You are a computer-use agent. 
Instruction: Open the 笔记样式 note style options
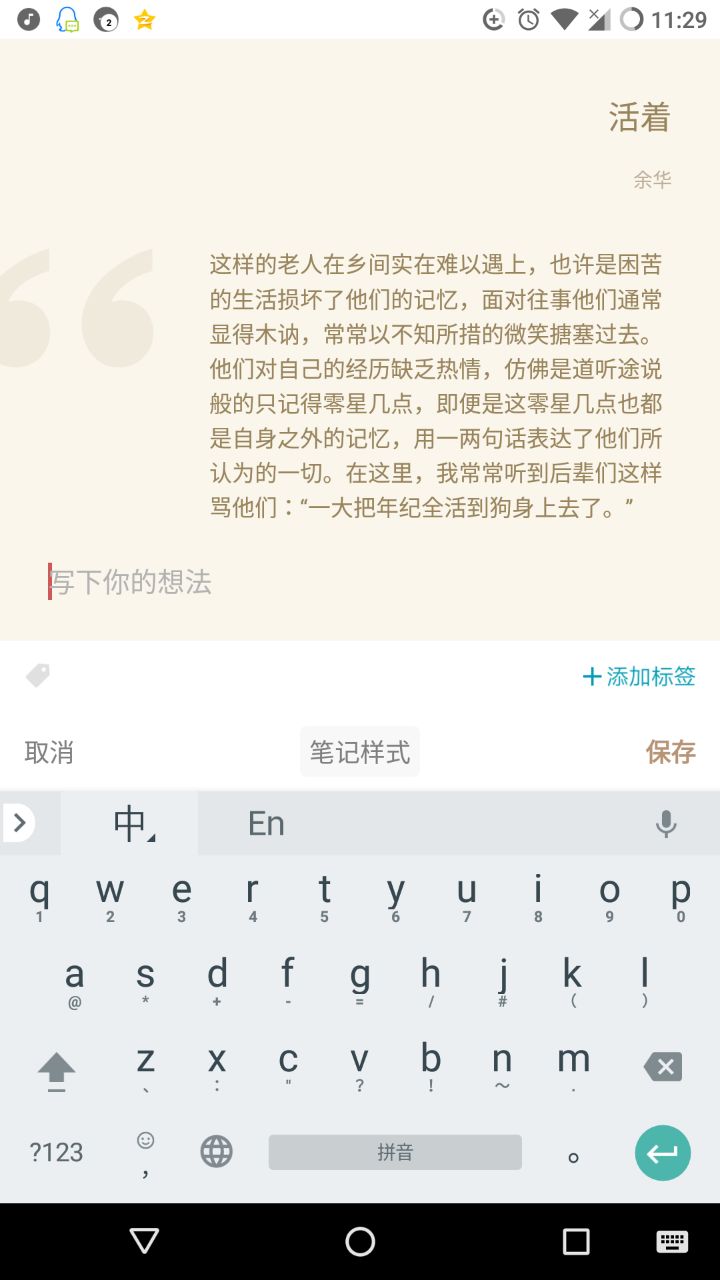[x=360, y=752]
